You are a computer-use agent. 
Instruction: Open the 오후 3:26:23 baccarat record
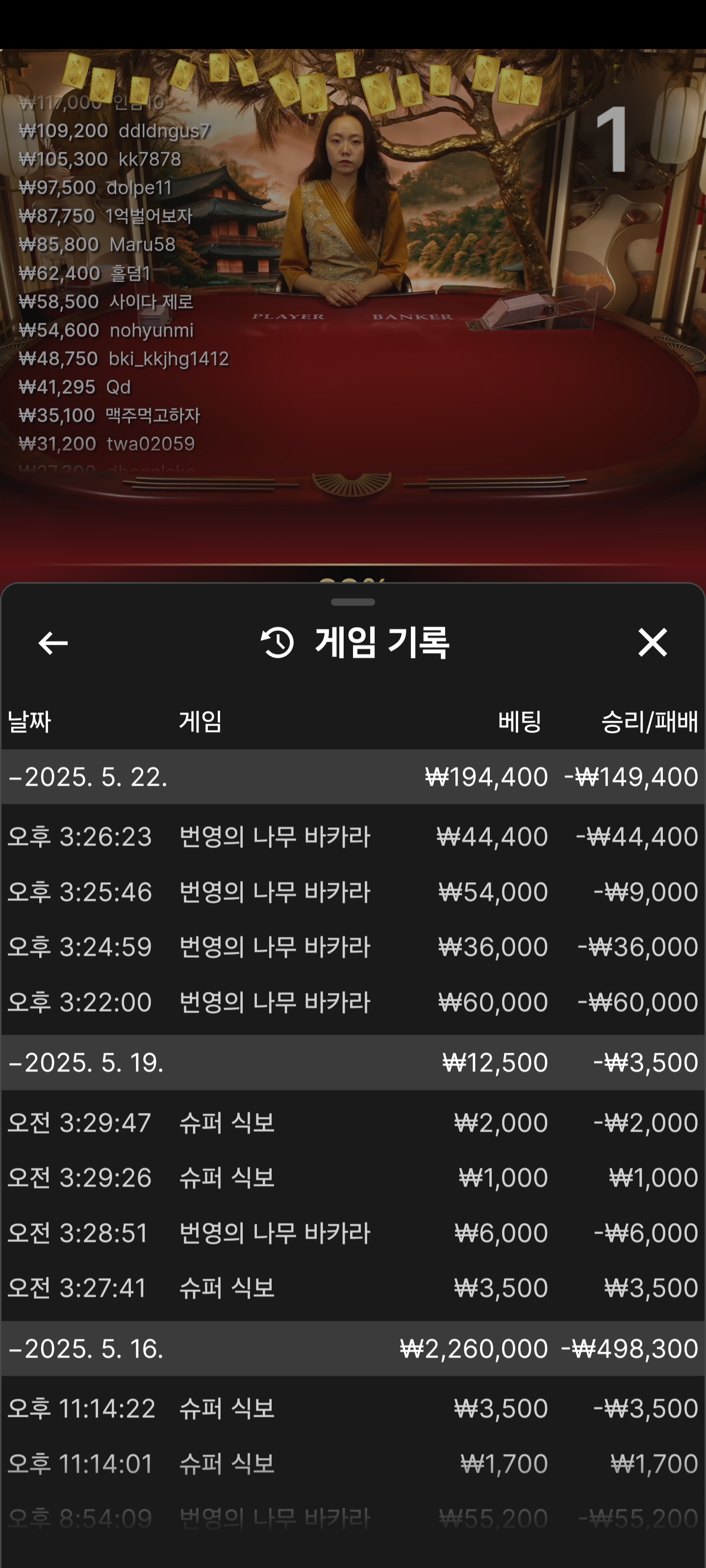click(353, 836)
